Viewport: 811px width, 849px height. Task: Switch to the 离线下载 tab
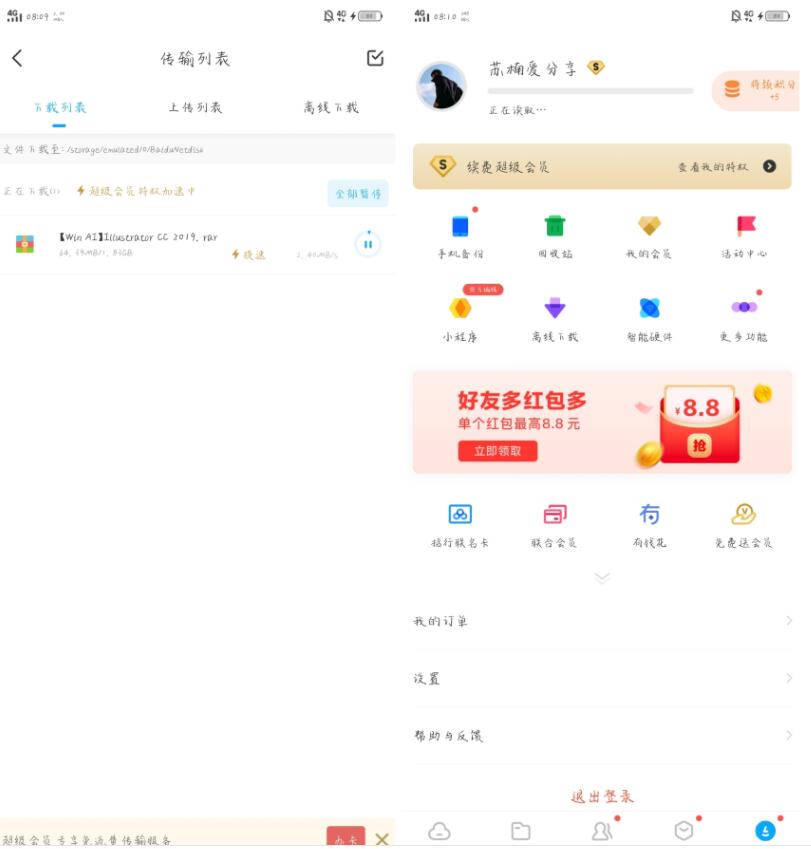(331, 107)
